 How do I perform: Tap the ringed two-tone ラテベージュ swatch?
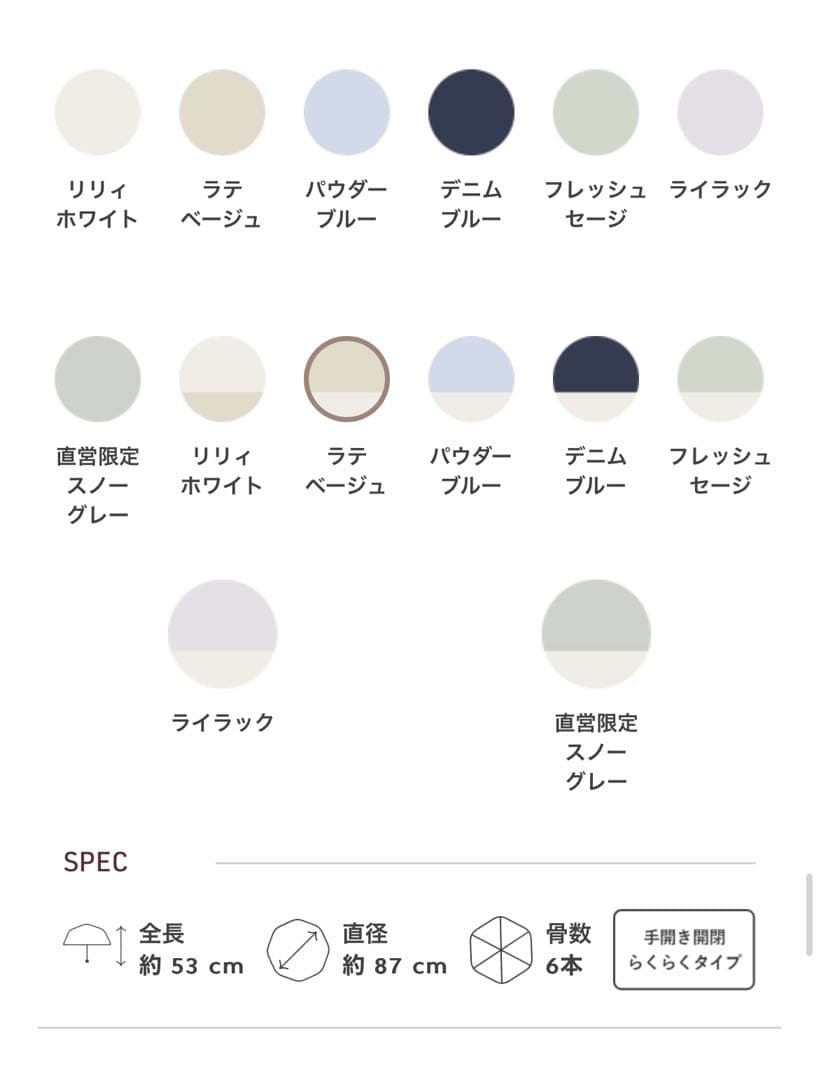point(346,379)
